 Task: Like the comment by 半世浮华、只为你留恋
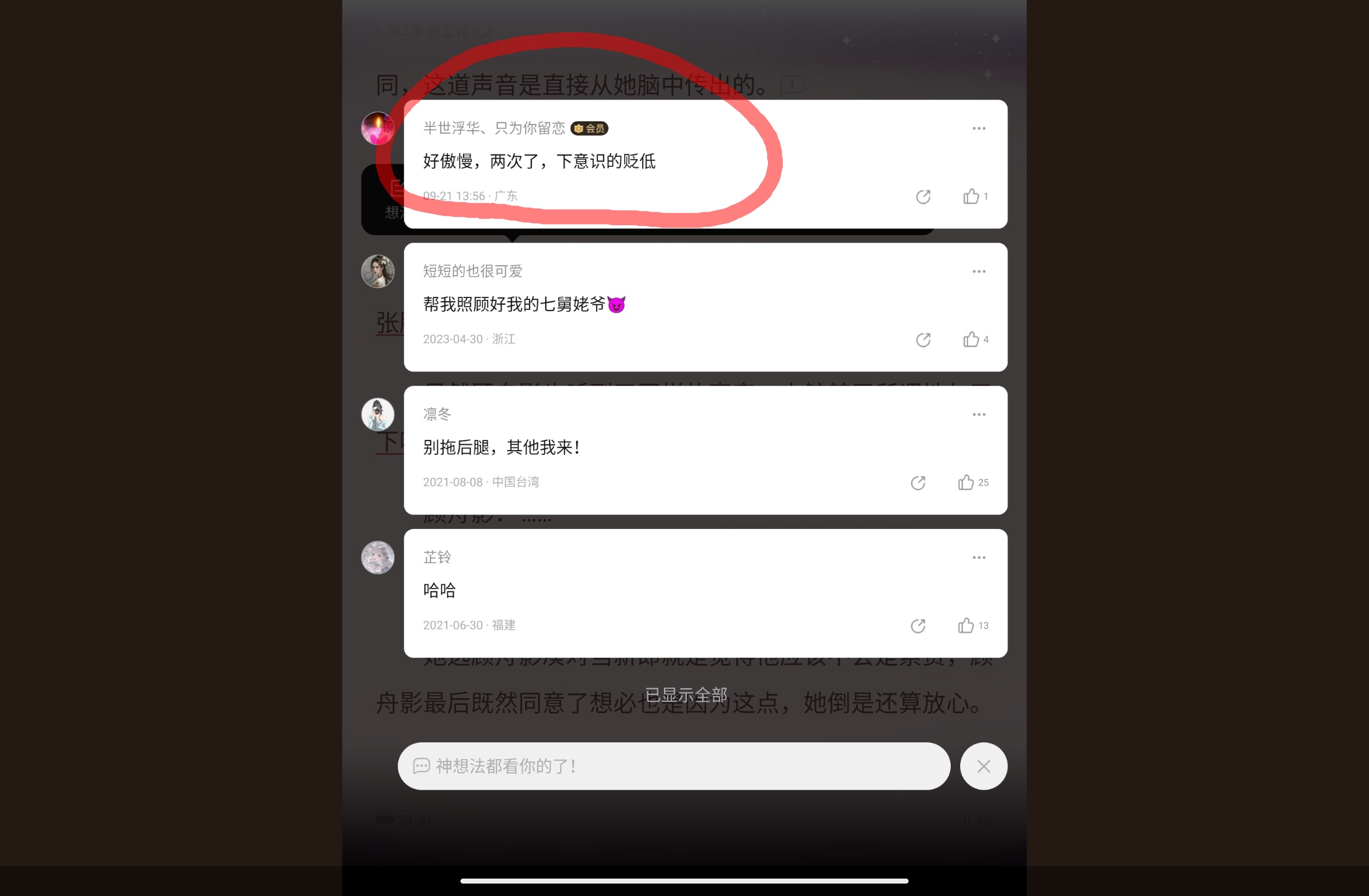(976, 197)
